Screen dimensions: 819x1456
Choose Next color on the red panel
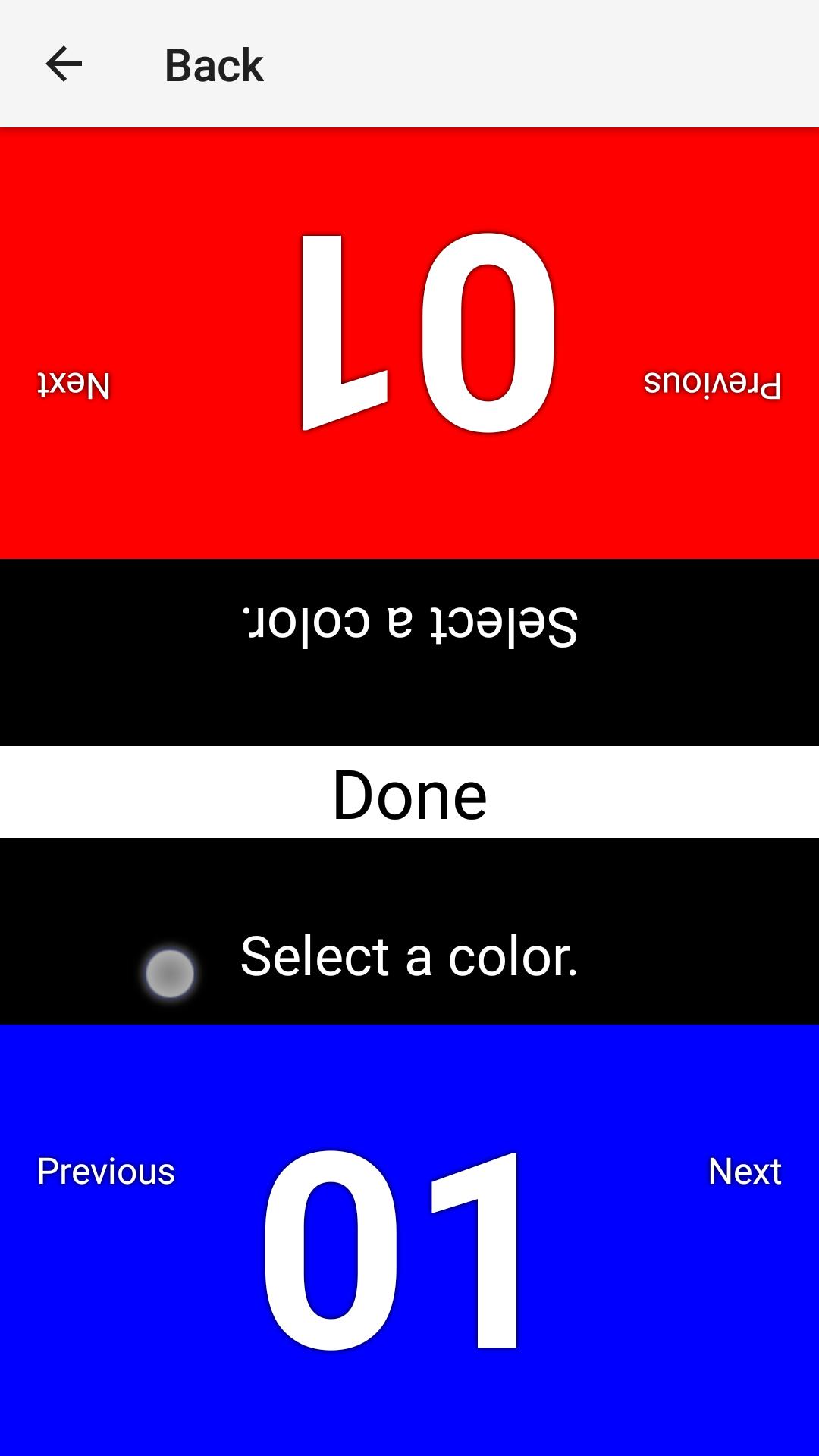coord(74,385)
